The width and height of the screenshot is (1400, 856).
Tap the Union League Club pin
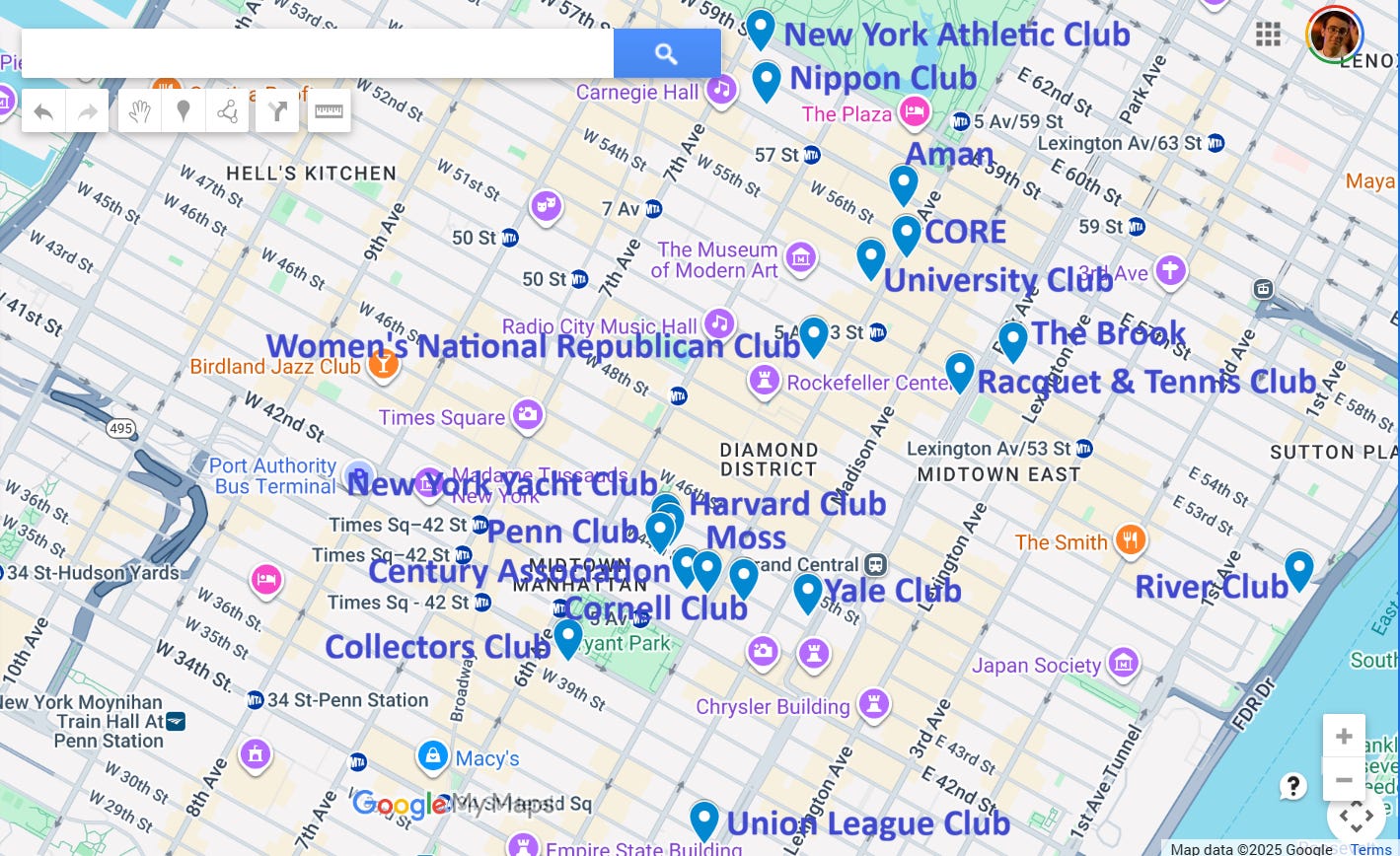tap(703, 821)
